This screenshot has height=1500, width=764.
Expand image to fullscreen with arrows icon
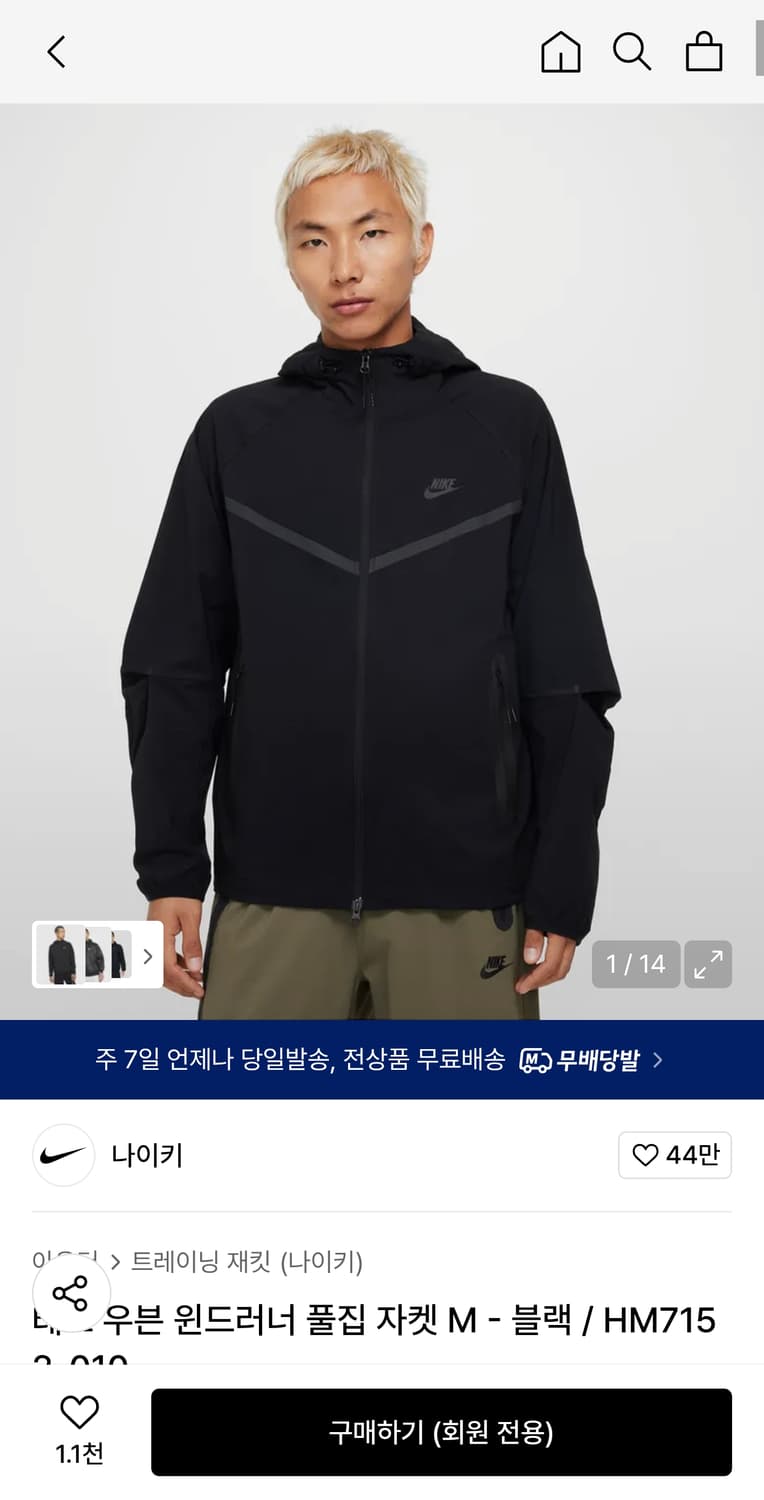(x=708, y=964)
